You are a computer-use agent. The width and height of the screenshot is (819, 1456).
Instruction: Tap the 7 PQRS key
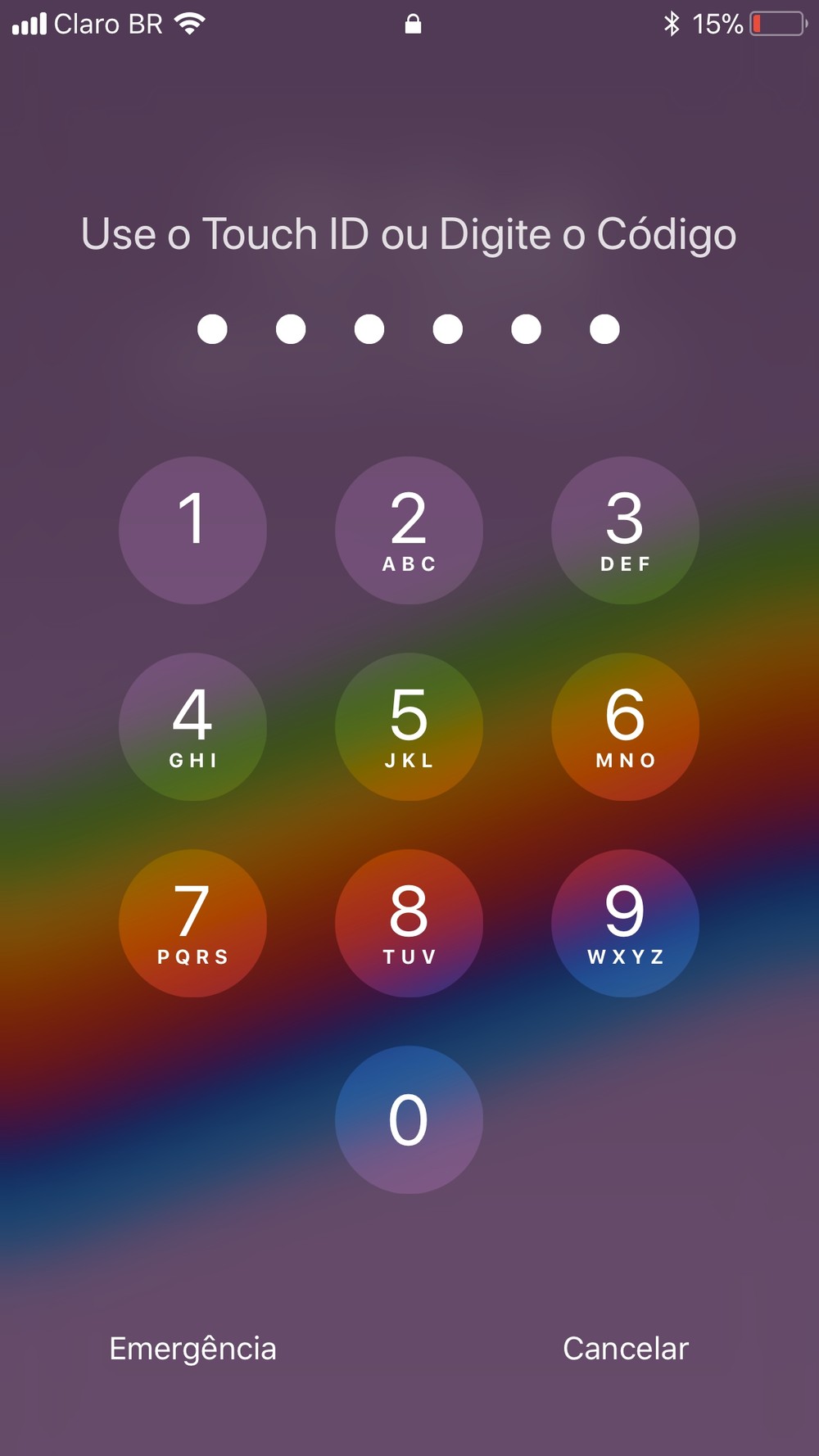point(192,923)
